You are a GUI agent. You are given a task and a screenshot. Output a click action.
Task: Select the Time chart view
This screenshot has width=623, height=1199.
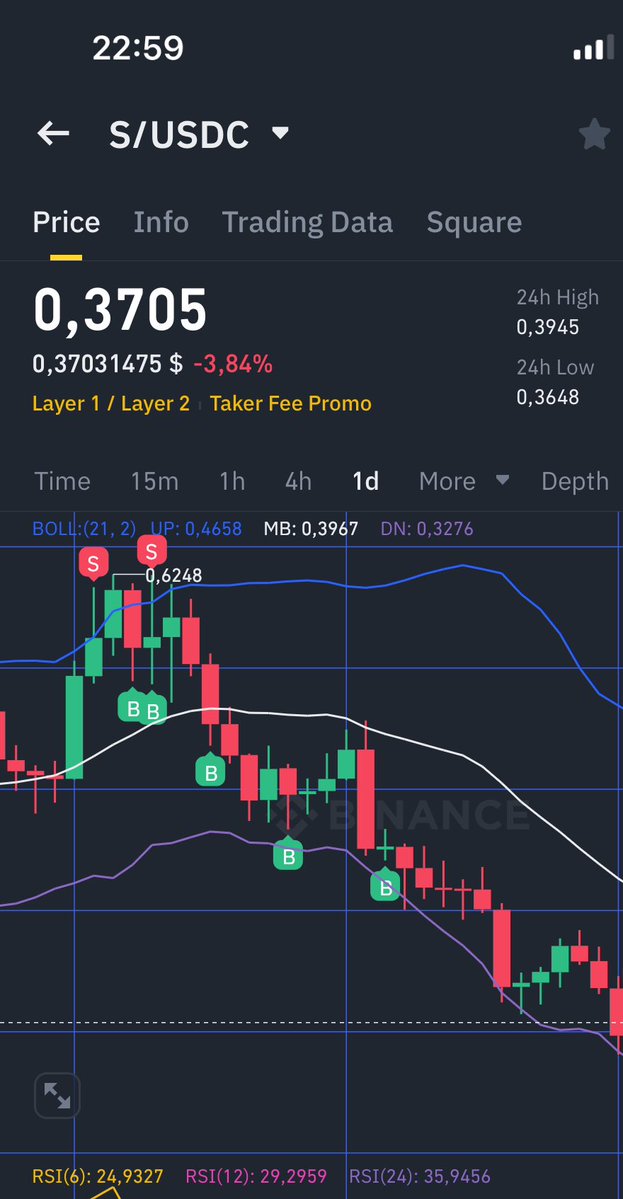62,481
